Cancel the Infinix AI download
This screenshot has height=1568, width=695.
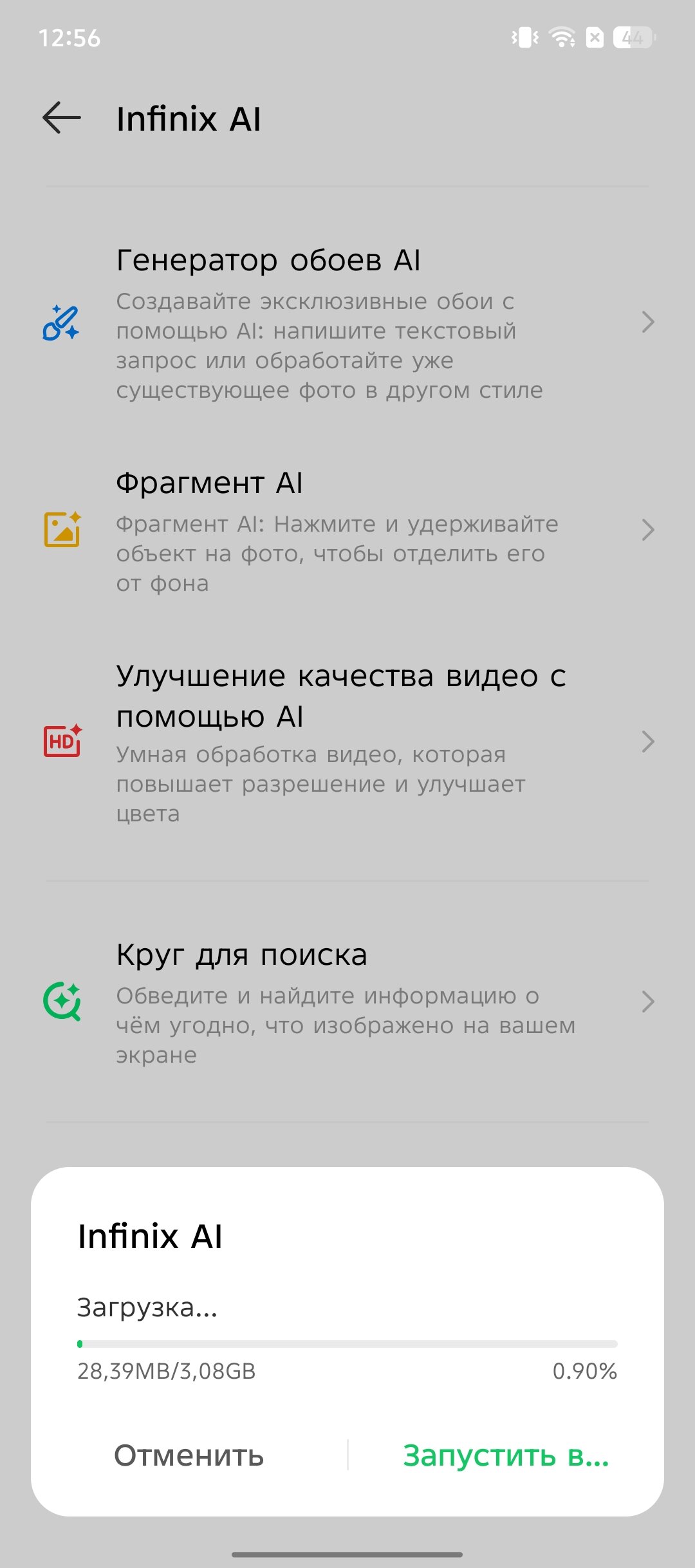click(x=189, y=1455)
